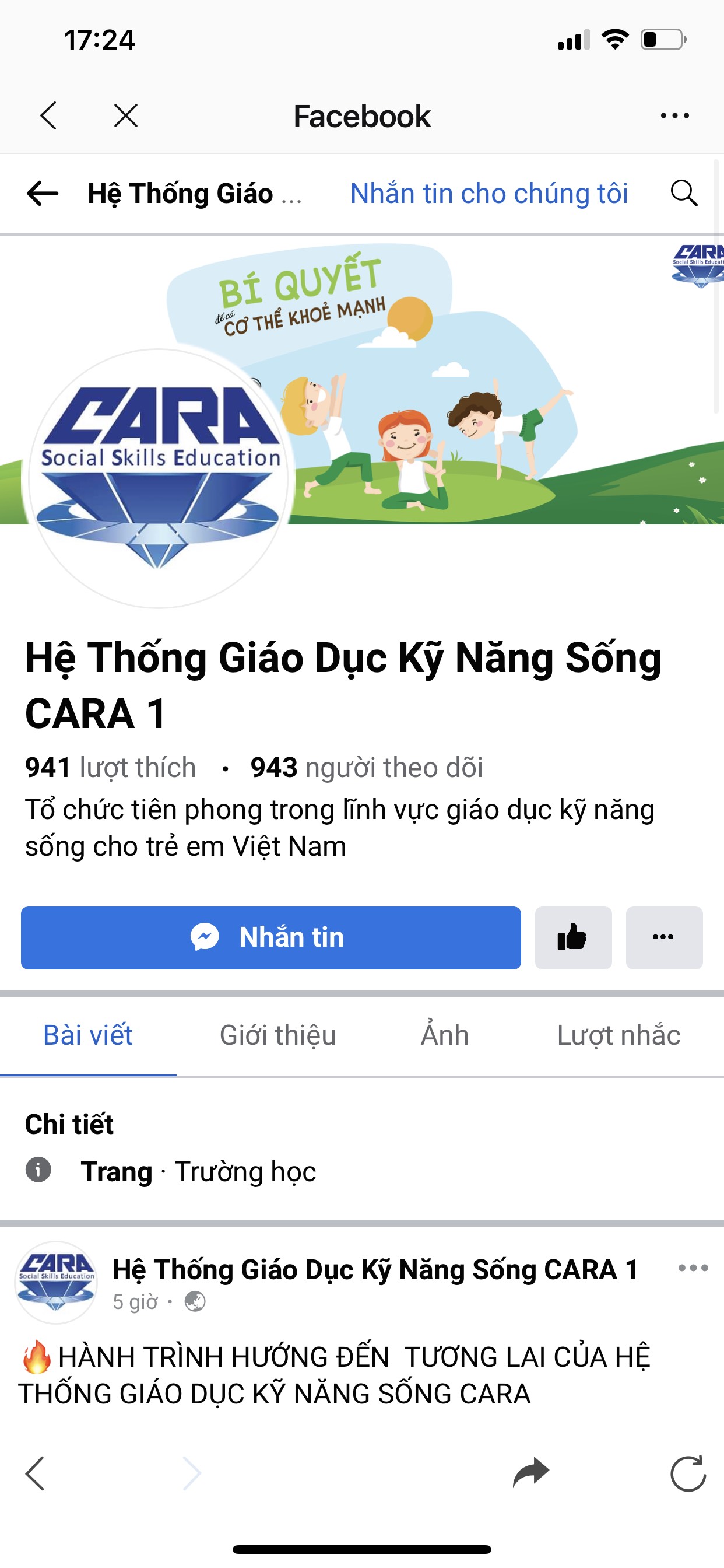Open more page actions next to like button
Viewport: 724px width, 1568px height.
[x=664, y=937]
